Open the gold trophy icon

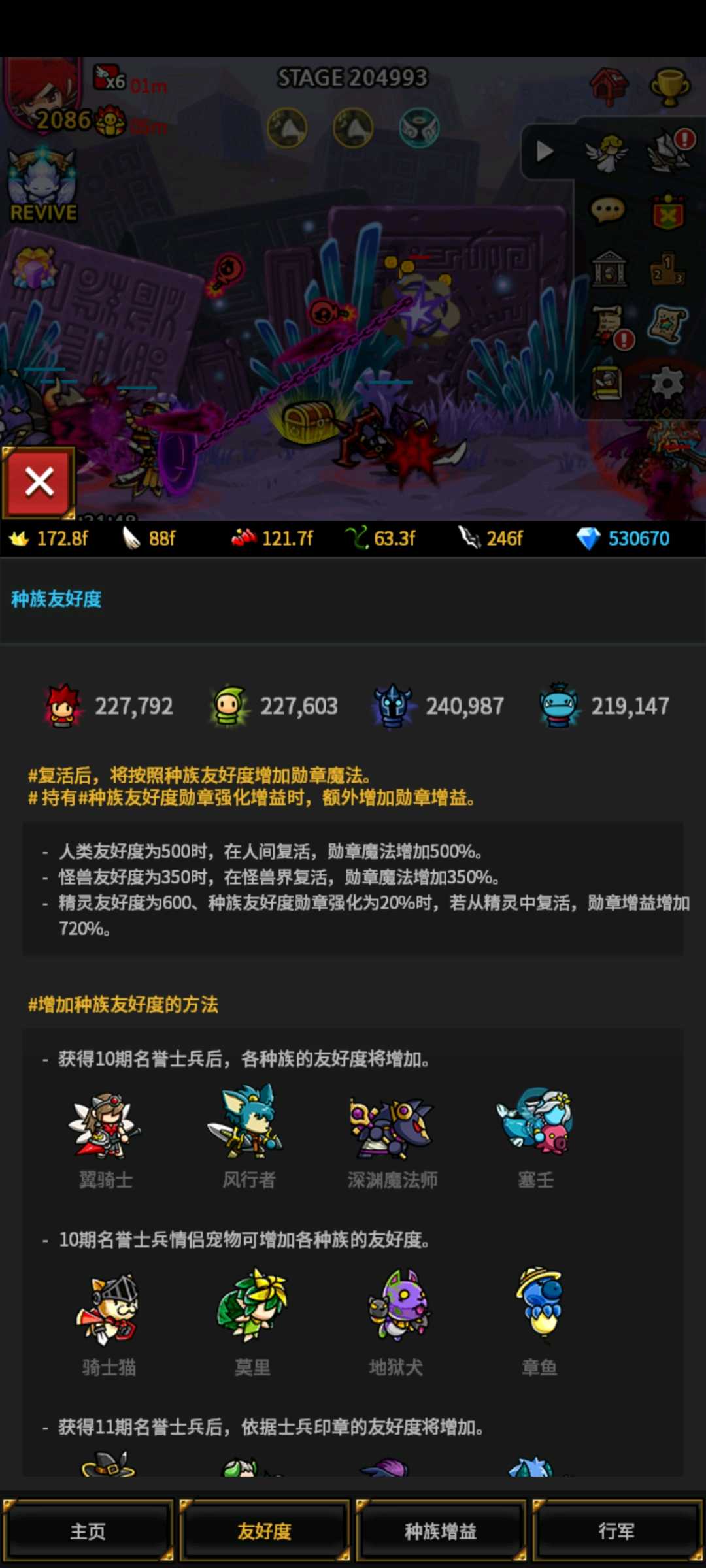[669, 87]
